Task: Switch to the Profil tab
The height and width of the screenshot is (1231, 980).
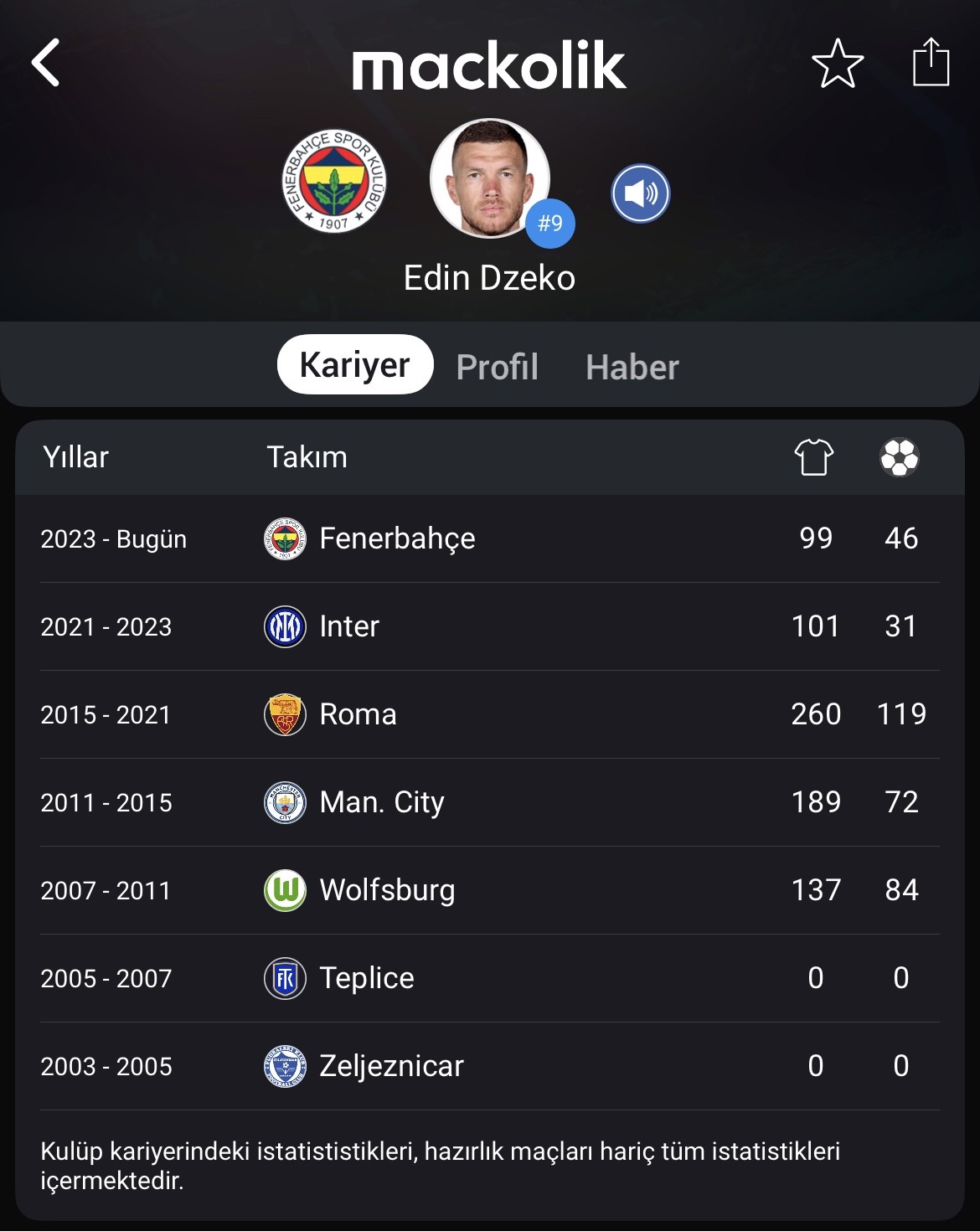Action: [x=497, y=367]
